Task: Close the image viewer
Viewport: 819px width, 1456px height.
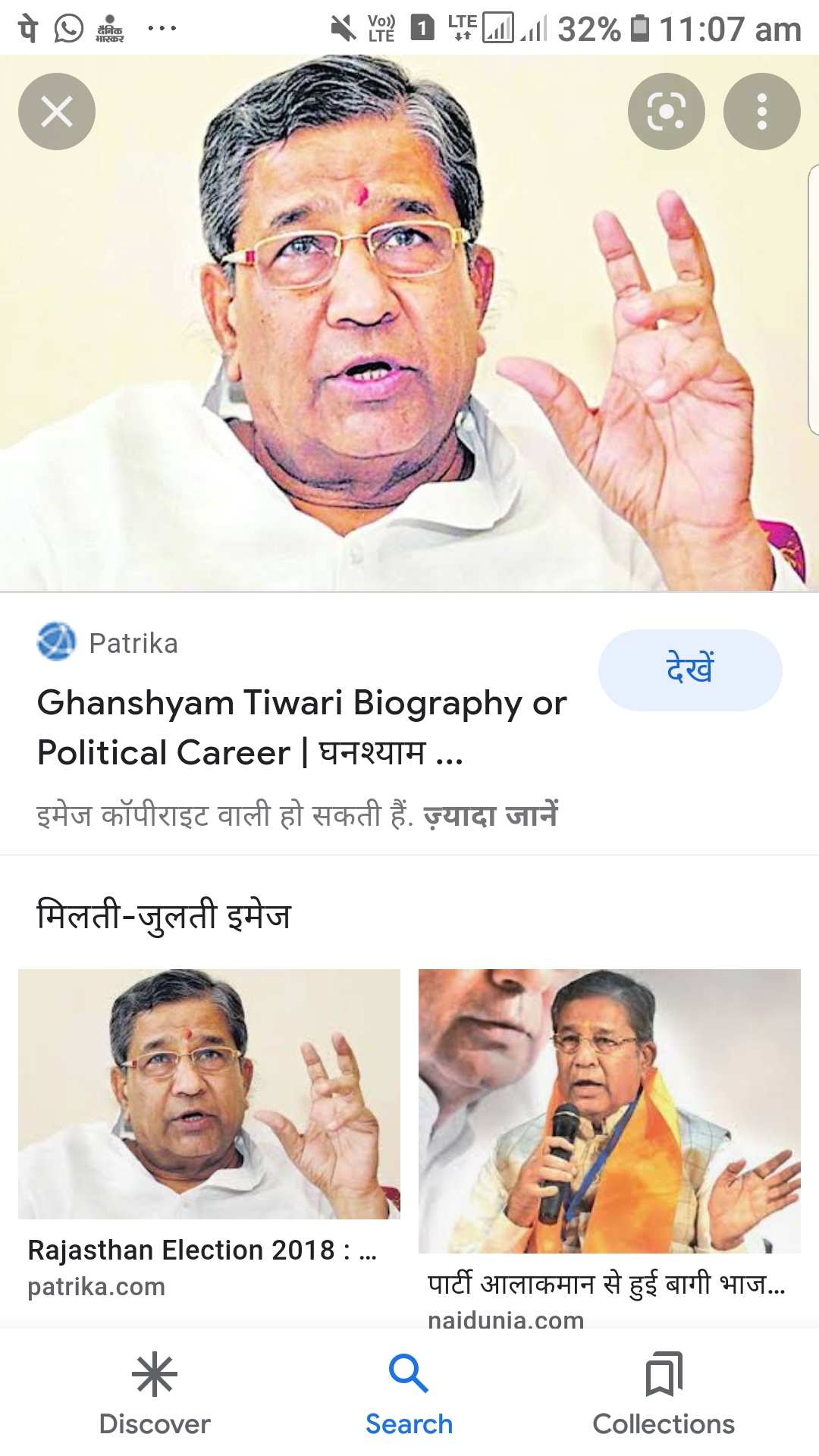Action: pyautogui.click(x=57, y=111)
